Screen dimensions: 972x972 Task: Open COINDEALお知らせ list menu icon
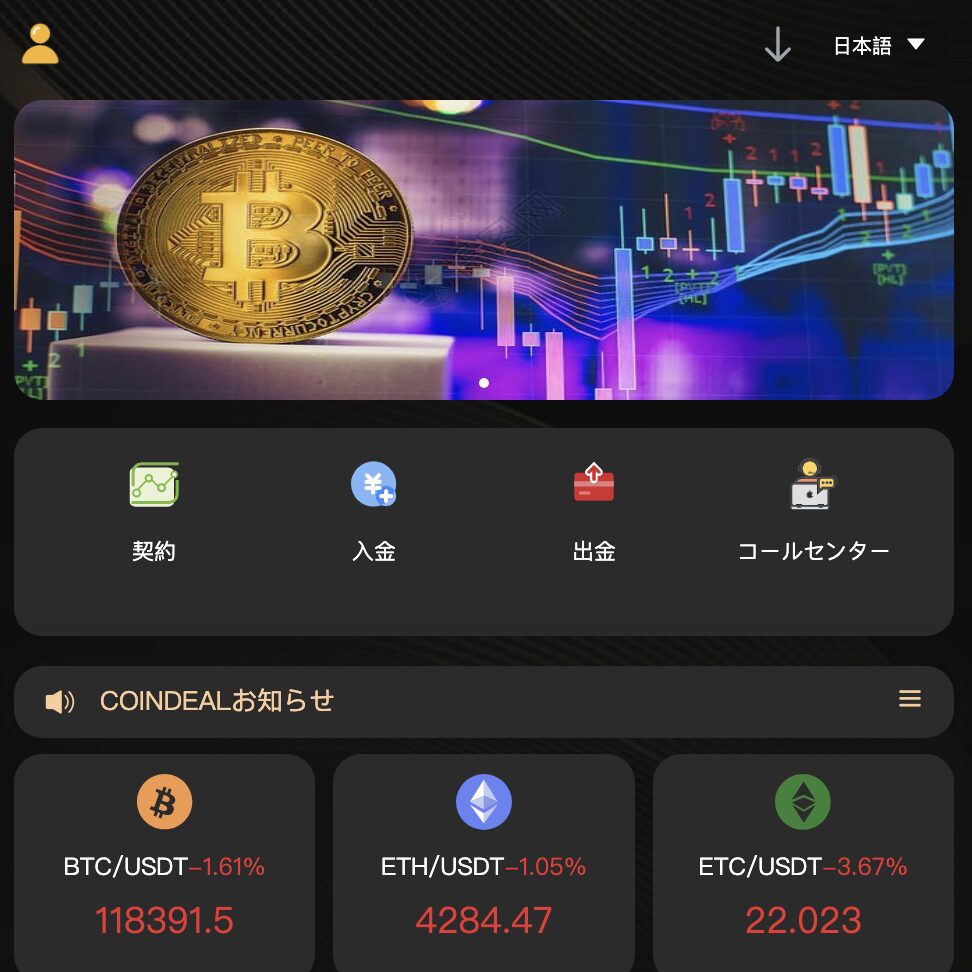[909, 699]
